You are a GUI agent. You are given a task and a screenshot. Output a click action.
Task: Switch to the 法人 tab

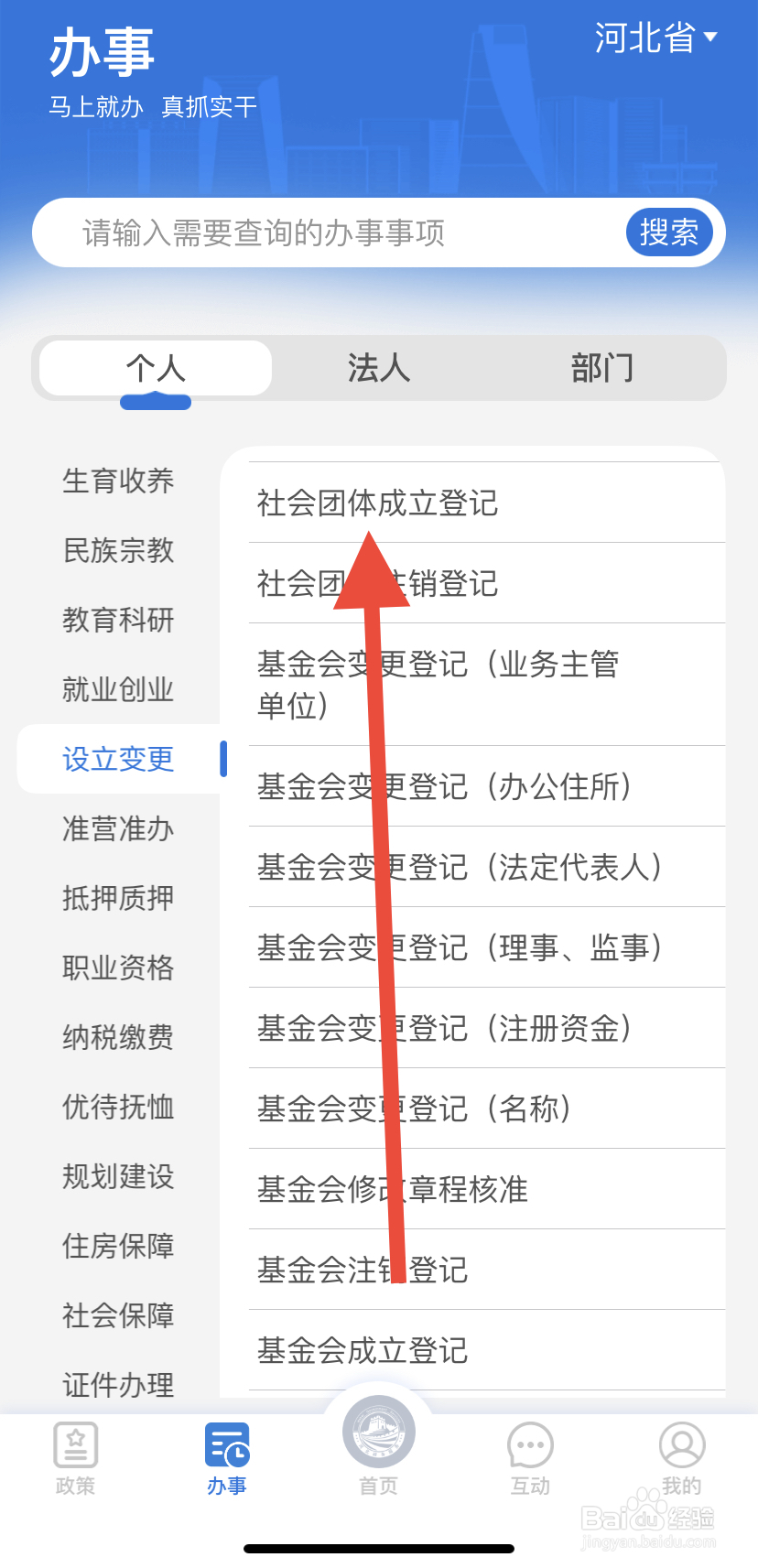coord(378,368)
